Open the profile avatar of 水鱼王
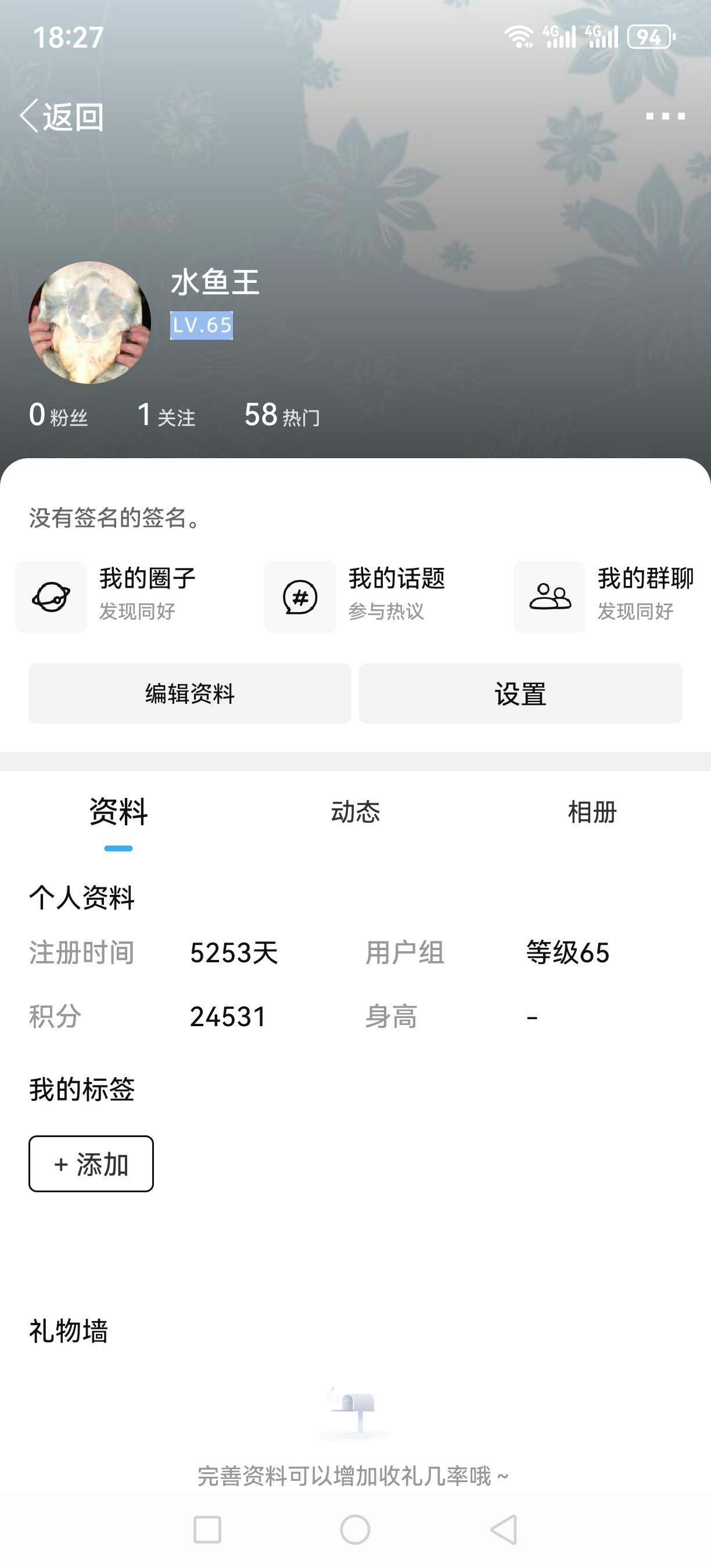 coord(90,323)
